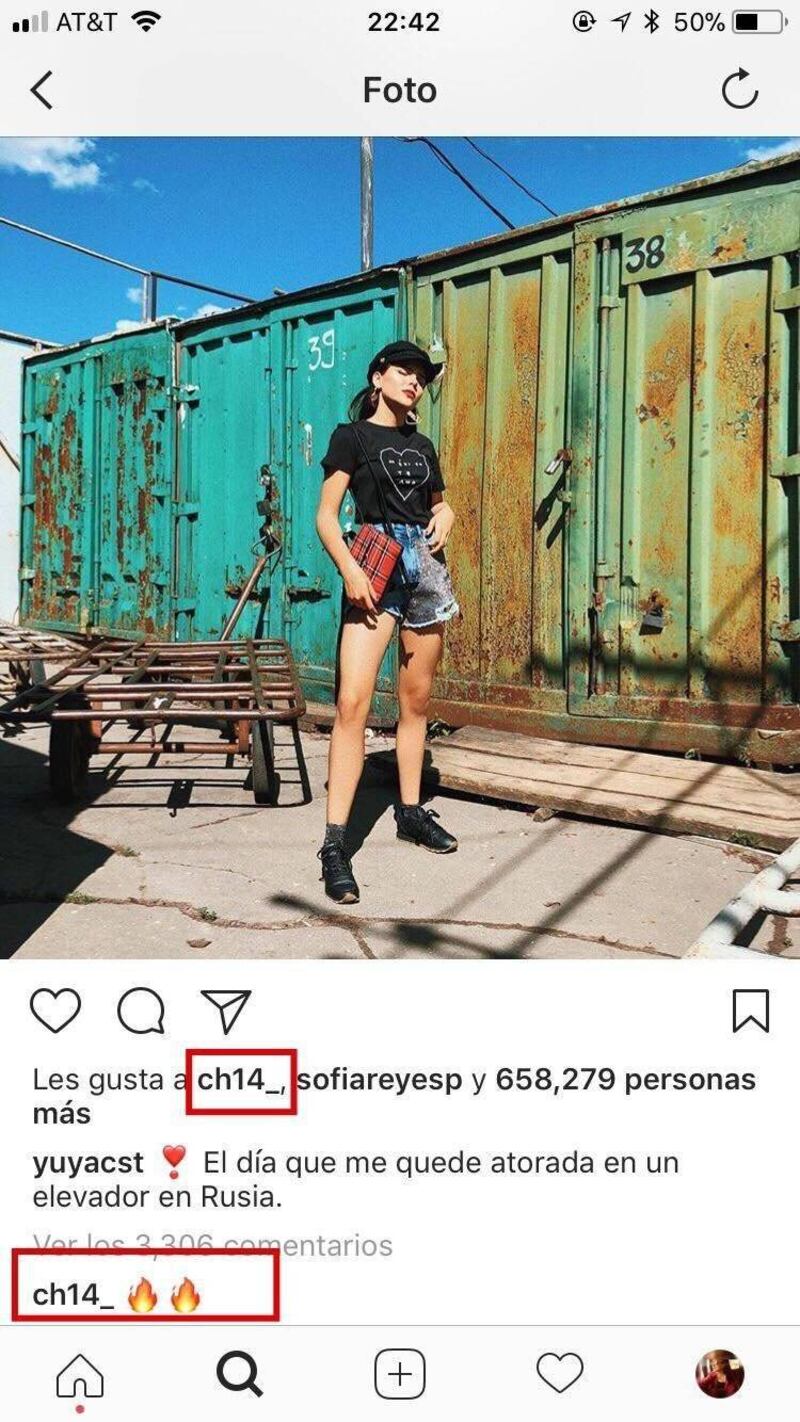Like yuyacst's photo with the heart icon
The width and height of the screenshot is (800, 1422).
55,1011
